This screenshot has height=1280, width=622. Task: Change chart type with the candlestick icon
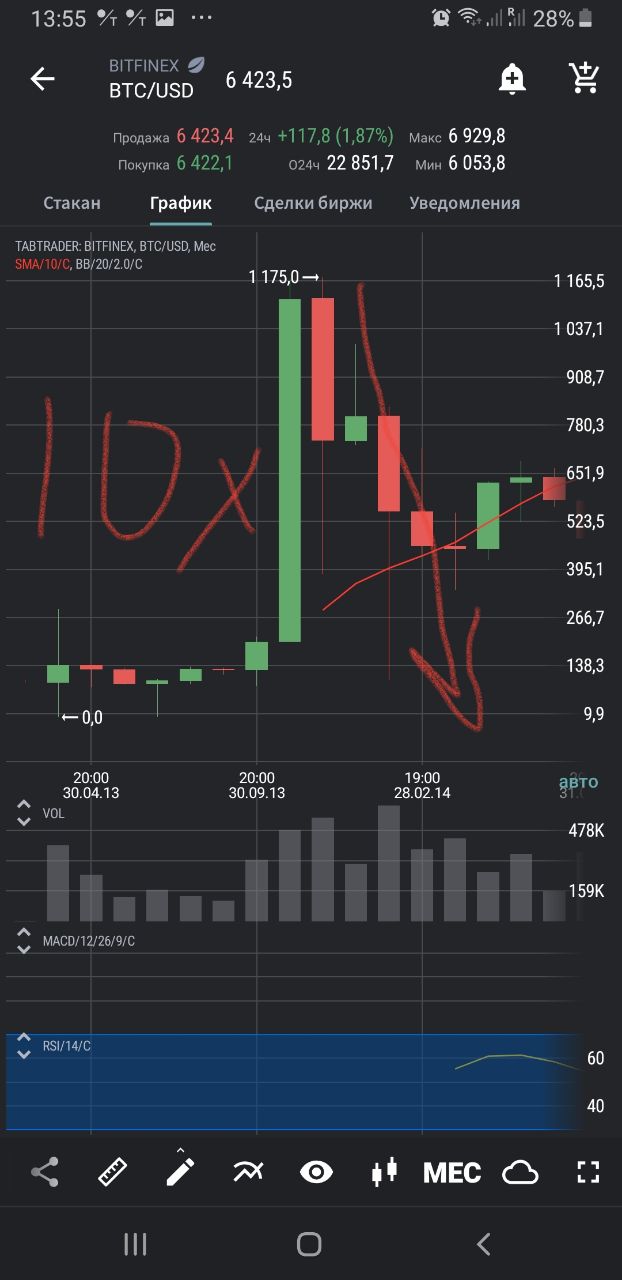(x=384, y=1172)
